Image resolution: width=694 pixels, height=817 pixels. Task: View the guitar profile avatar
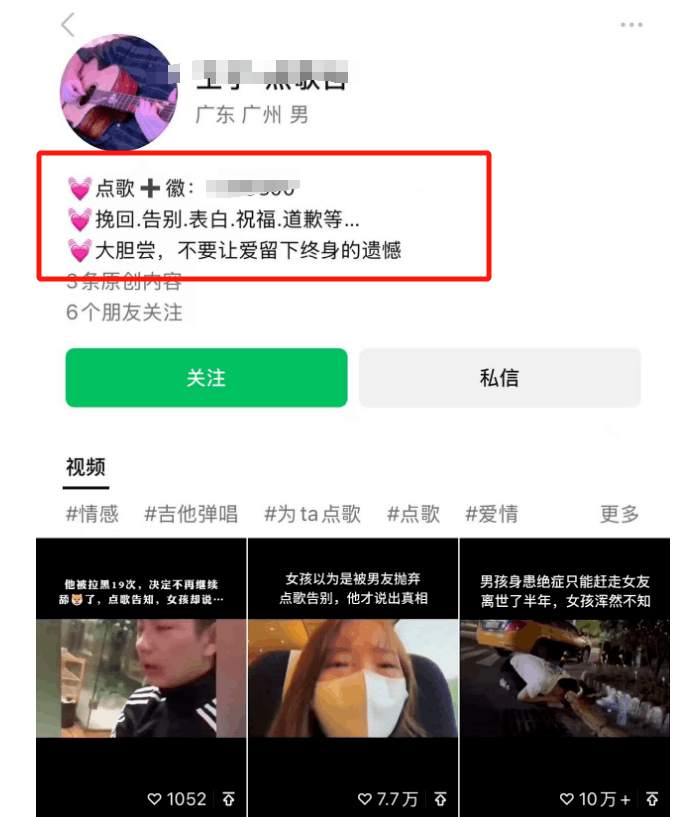pos(119,93)
